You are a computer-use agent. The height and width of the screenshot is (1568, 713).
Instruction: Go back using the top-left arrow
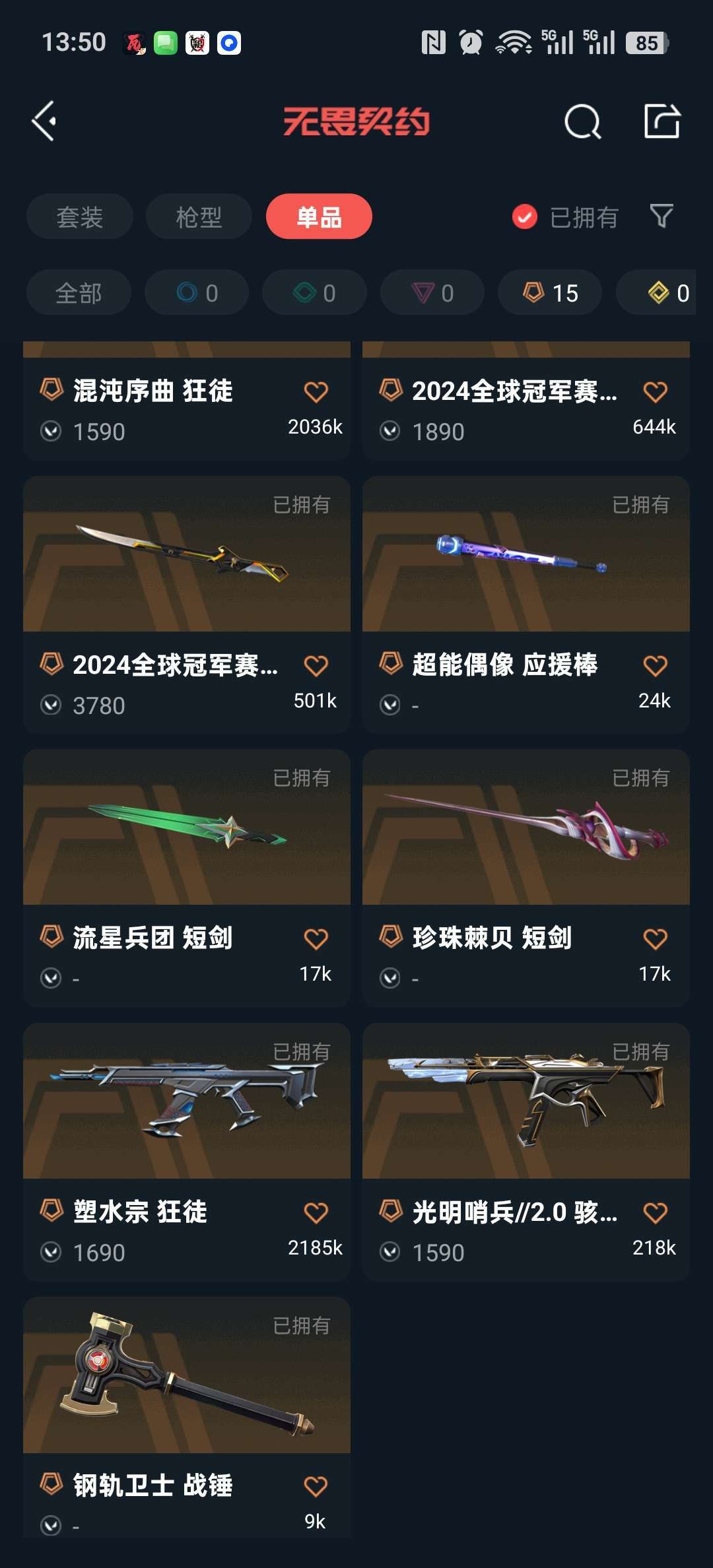pyautogui.click(x=44, y=121)
